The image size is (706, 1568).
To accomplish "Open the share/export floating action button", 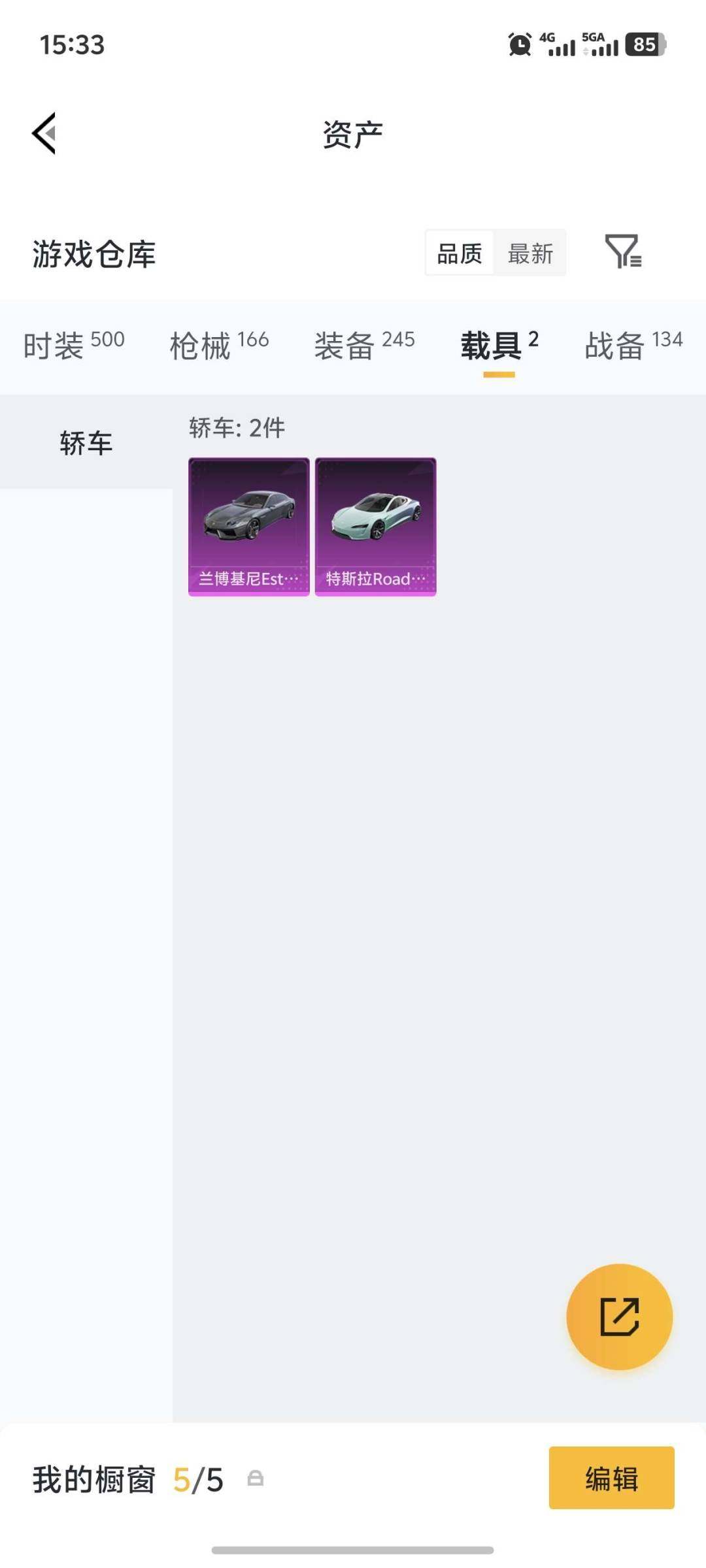I will (620, 1317).
